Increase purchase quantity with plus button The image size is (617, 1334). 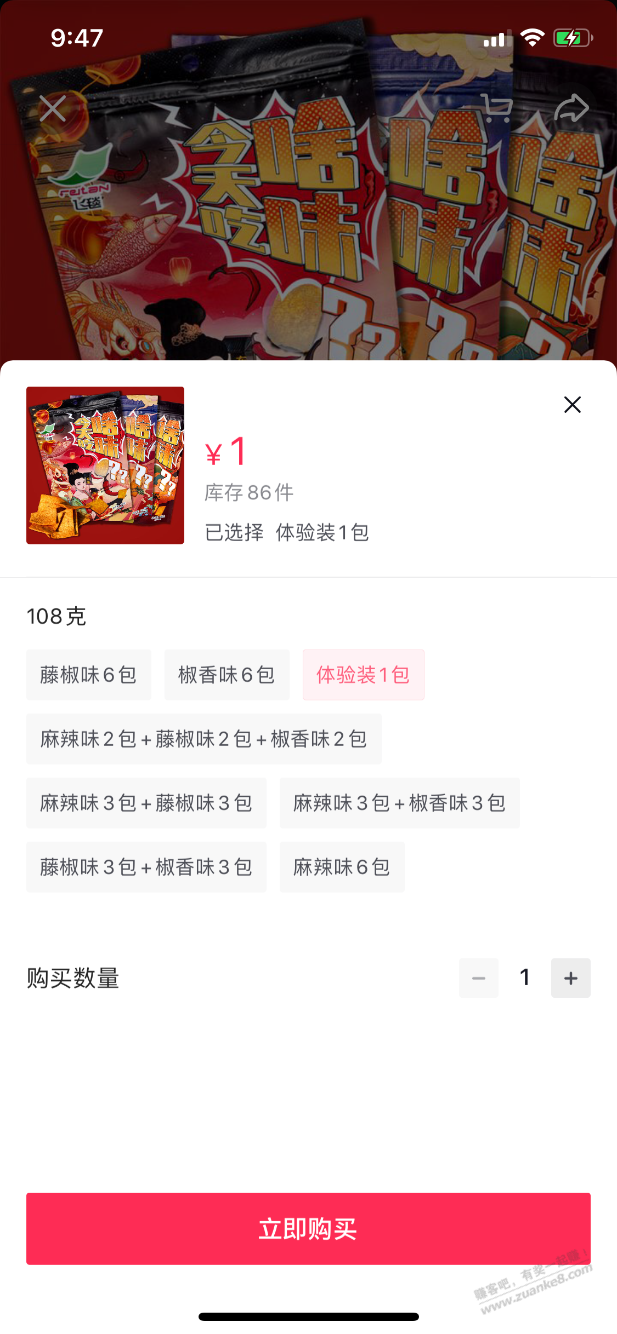tap(570, 978)
